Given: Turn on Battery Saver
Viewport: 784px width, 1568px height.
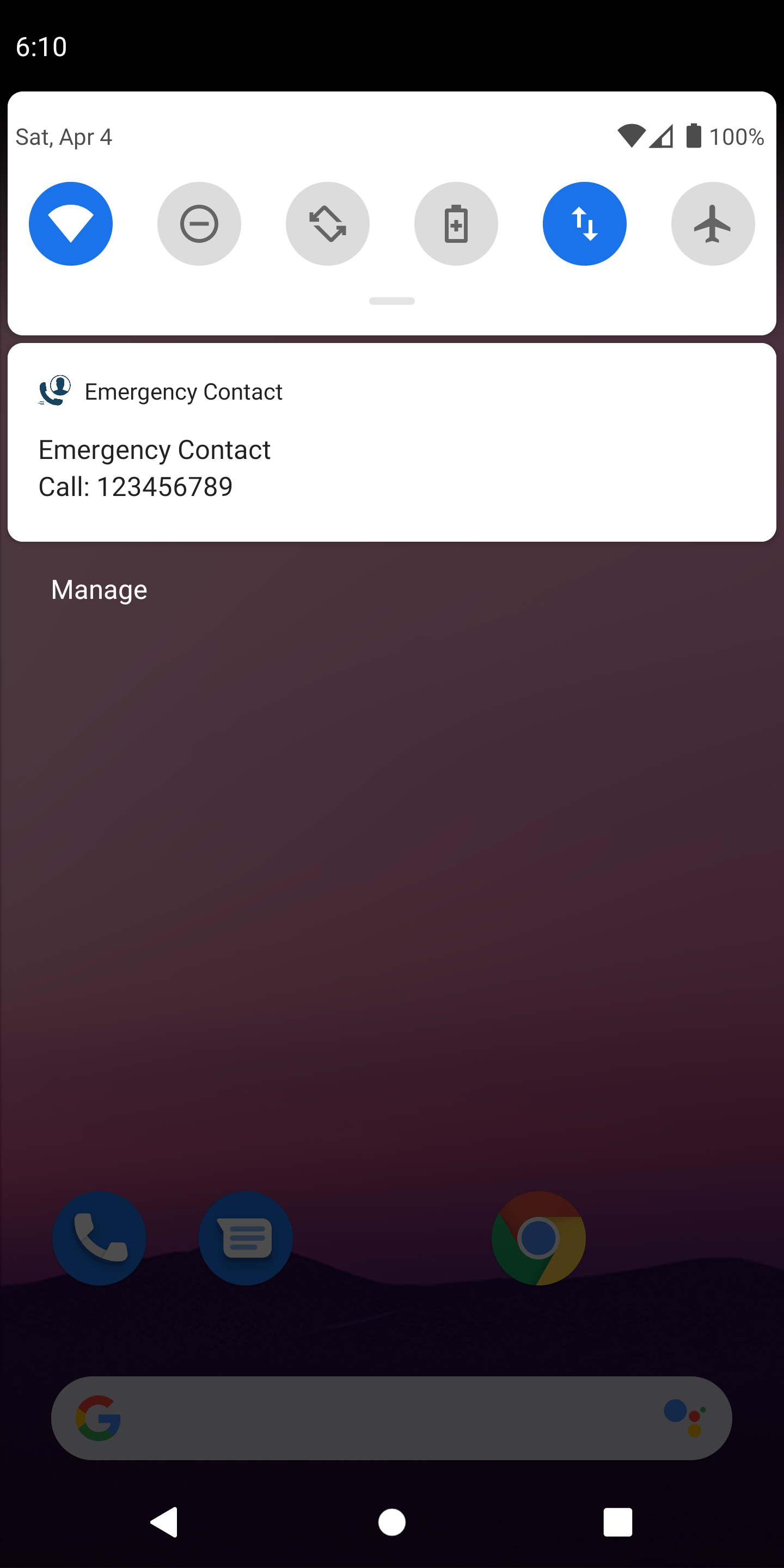Looking at the screenshot, I should pos(456,223).
